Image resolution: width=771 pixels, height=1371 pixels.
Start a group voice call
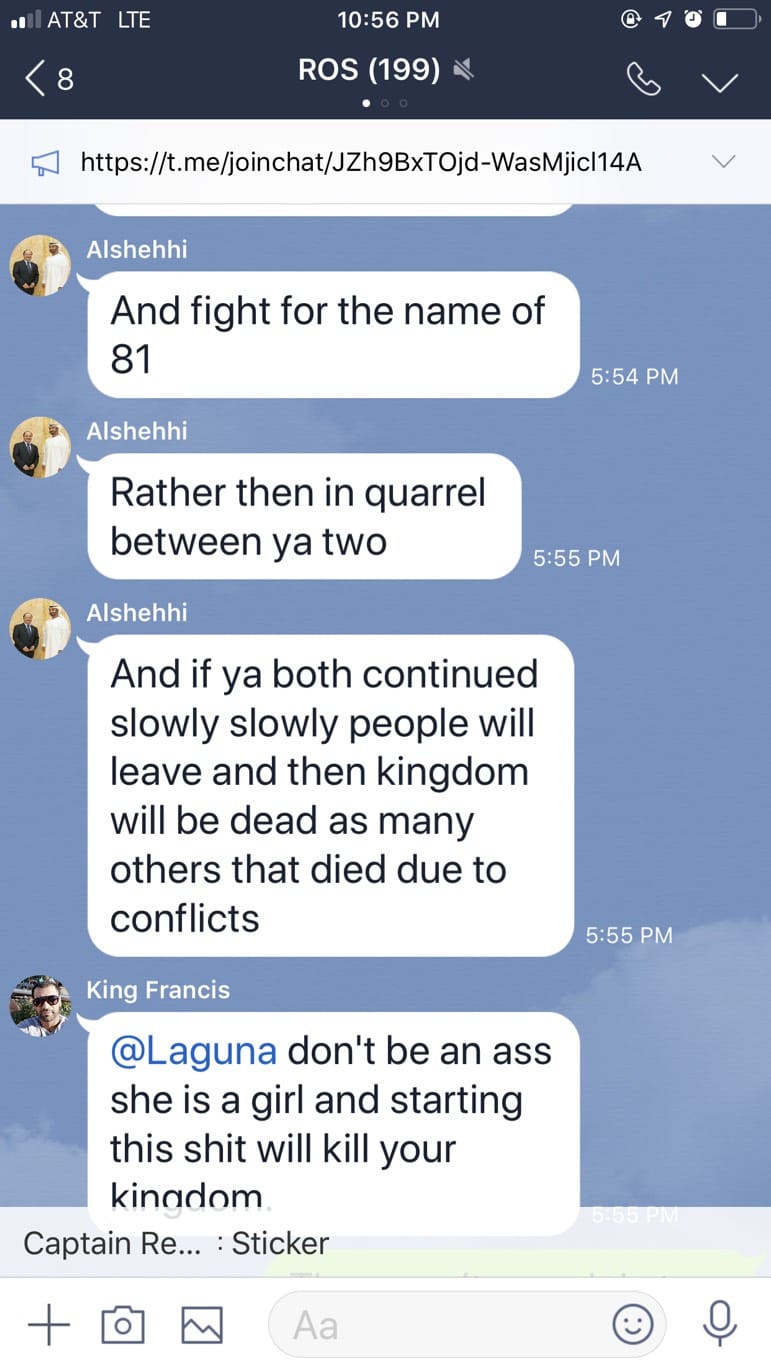pos(643,79)
